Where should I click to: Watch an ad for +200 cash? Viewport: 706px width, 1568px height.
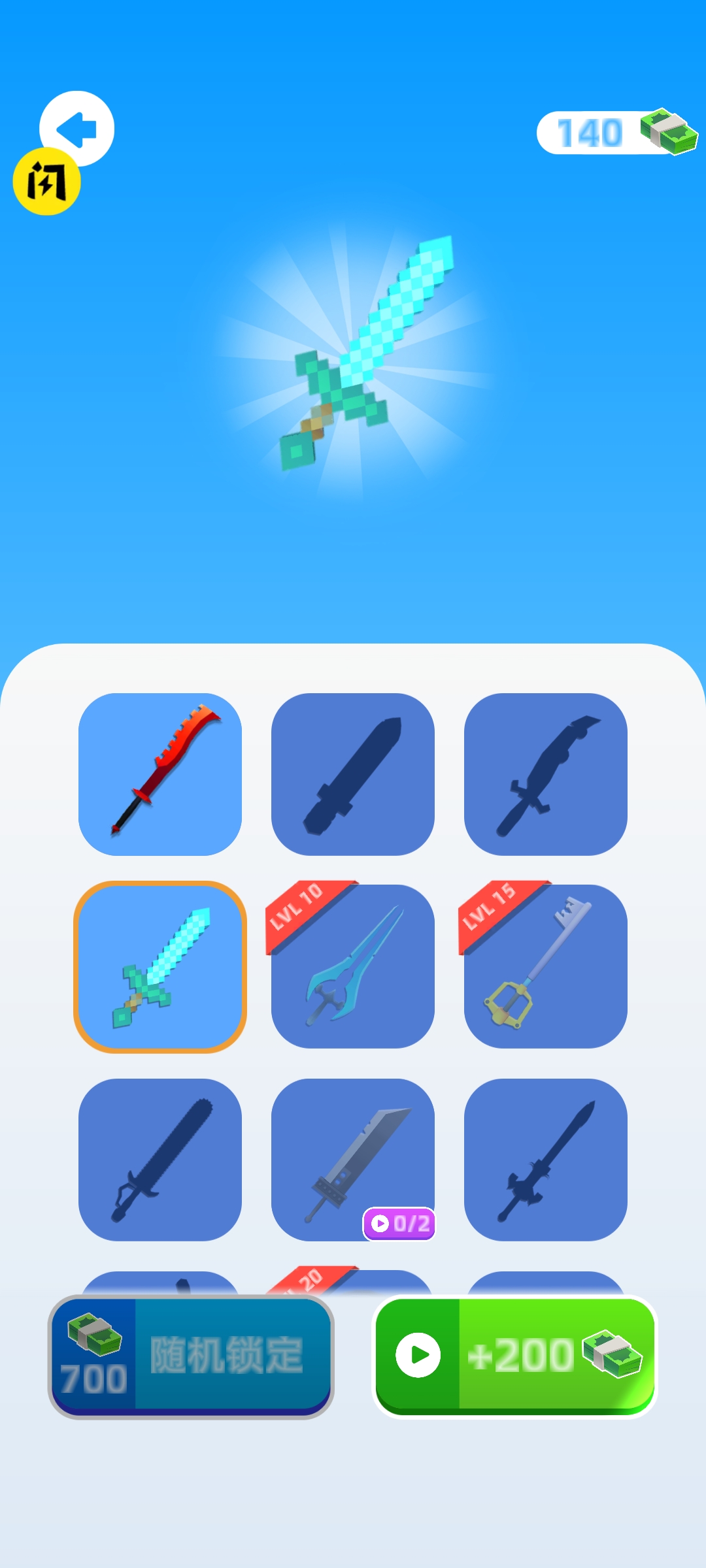(x=514, y=1356)
